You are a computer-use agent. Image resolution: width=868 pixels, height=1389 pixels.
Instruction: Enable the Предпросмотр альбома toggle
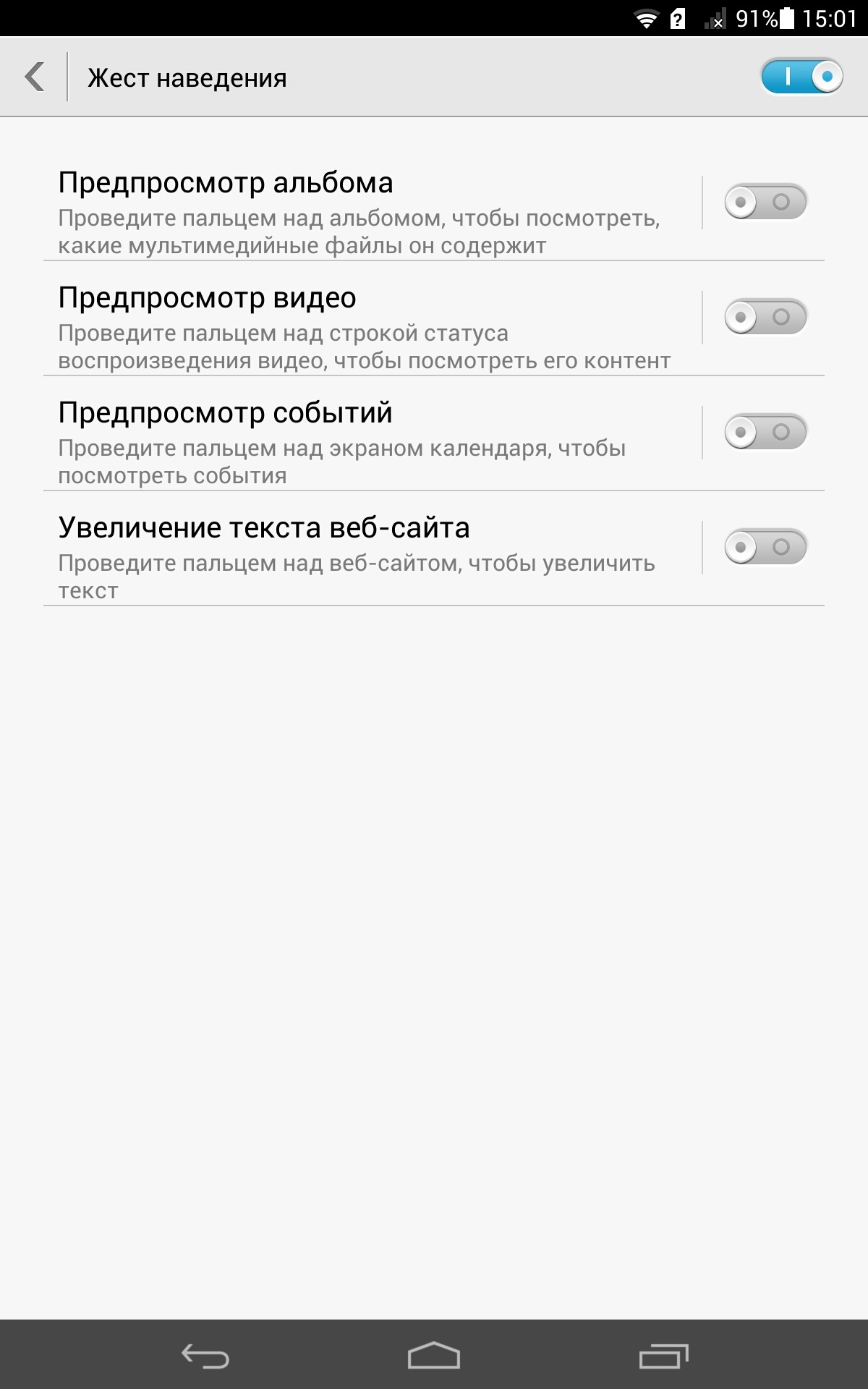click(765, 202)
